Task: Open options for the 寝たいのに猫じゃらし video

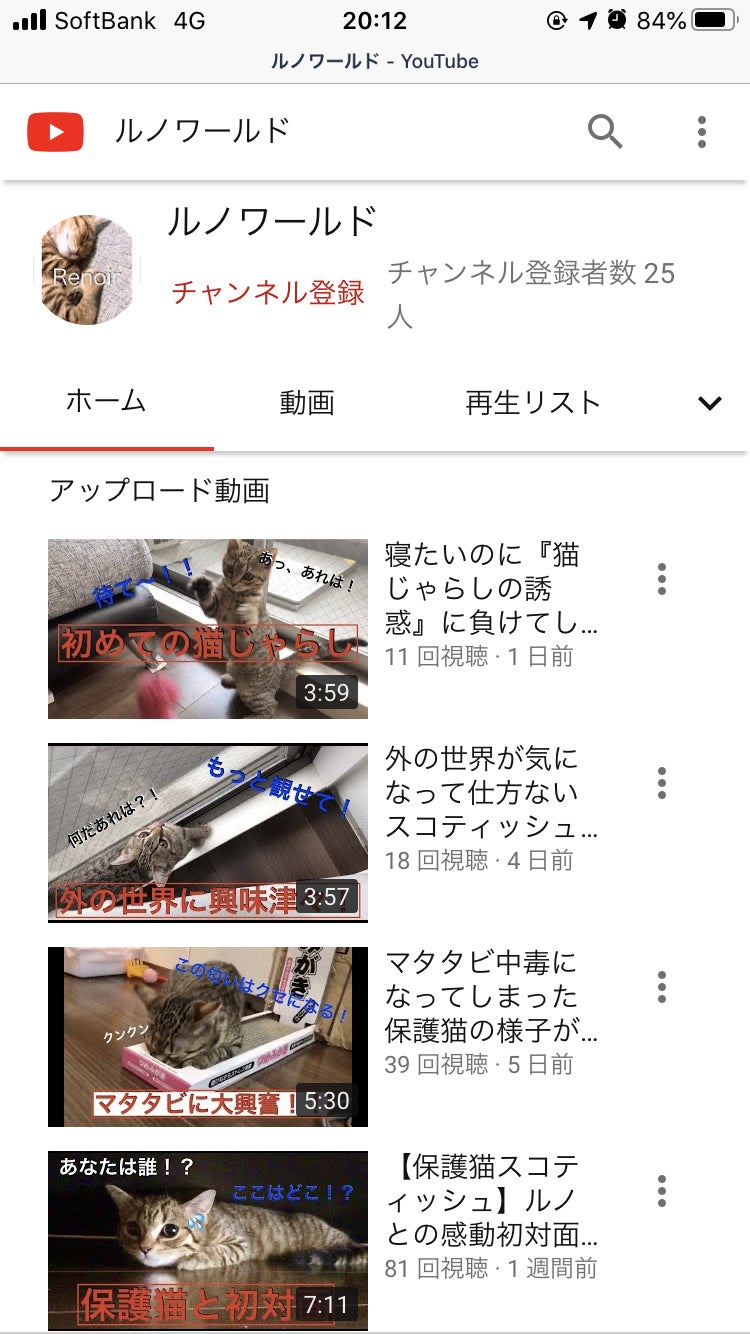Action: [662, 580]
